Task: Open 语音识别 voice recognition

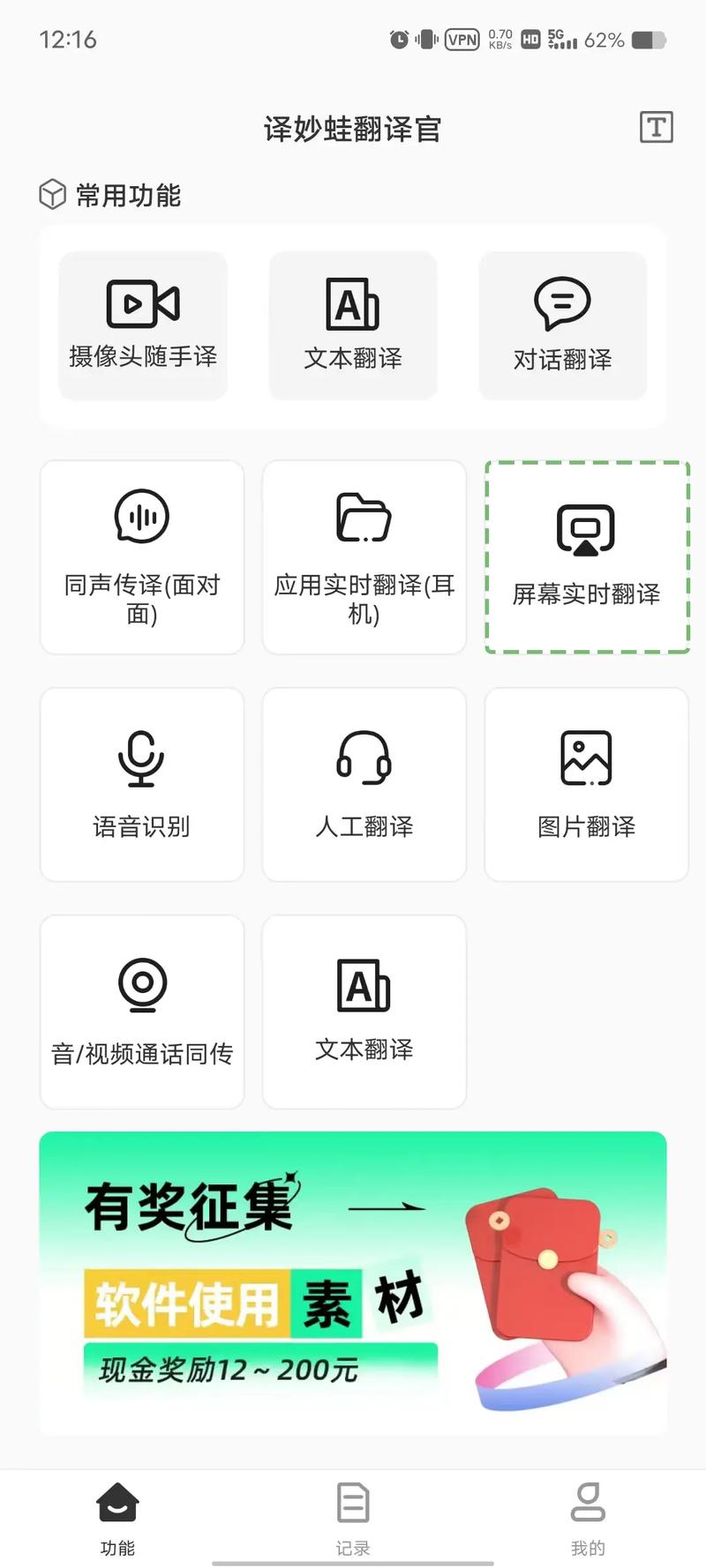Action: [142, 784]
